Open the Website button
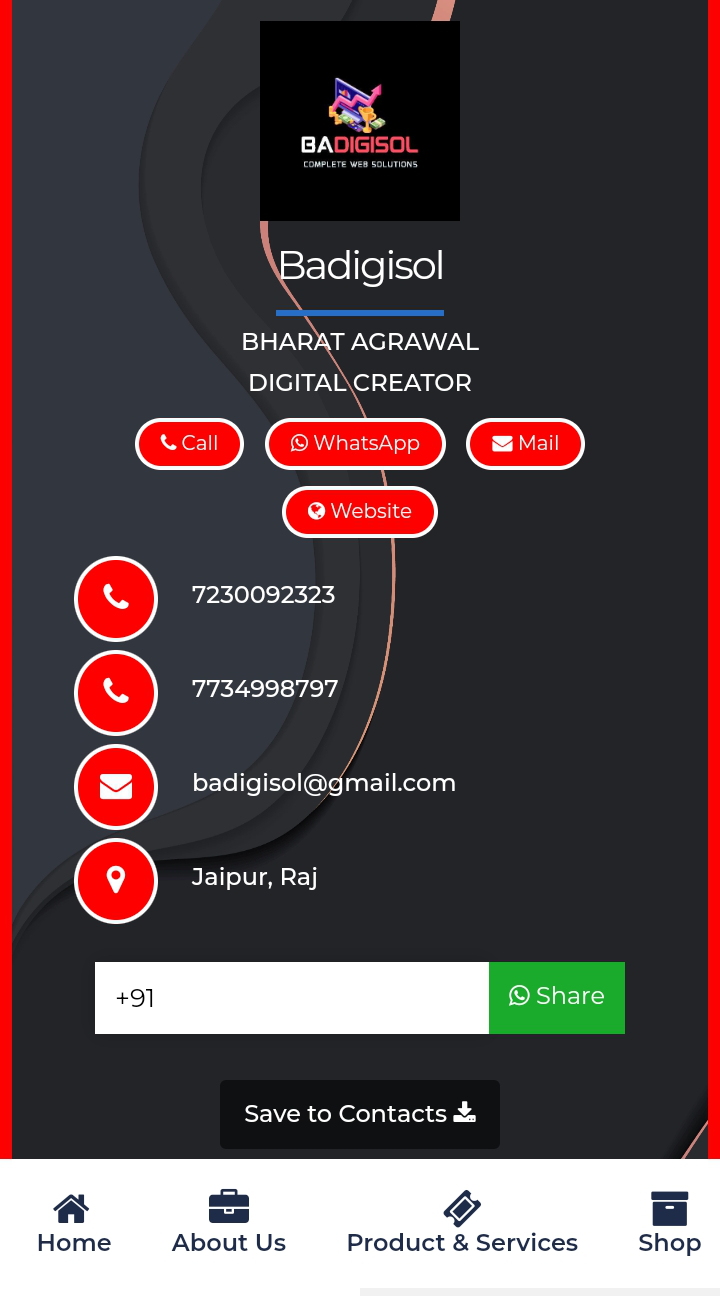Image resolution: width=720 pixels, height=1296 pixels. pos(360,512)
